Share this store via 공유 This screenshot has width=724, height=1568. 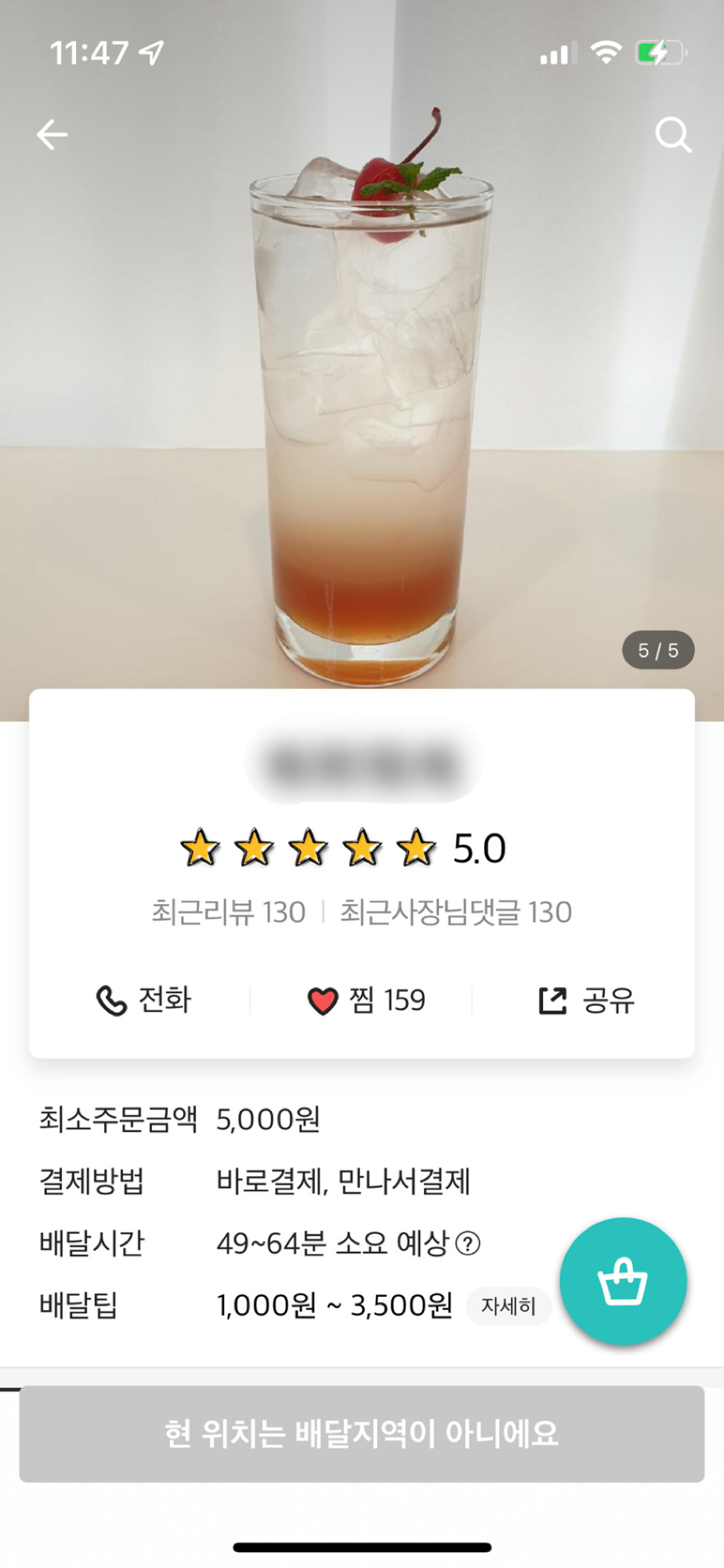click(x=586, y=1000)
